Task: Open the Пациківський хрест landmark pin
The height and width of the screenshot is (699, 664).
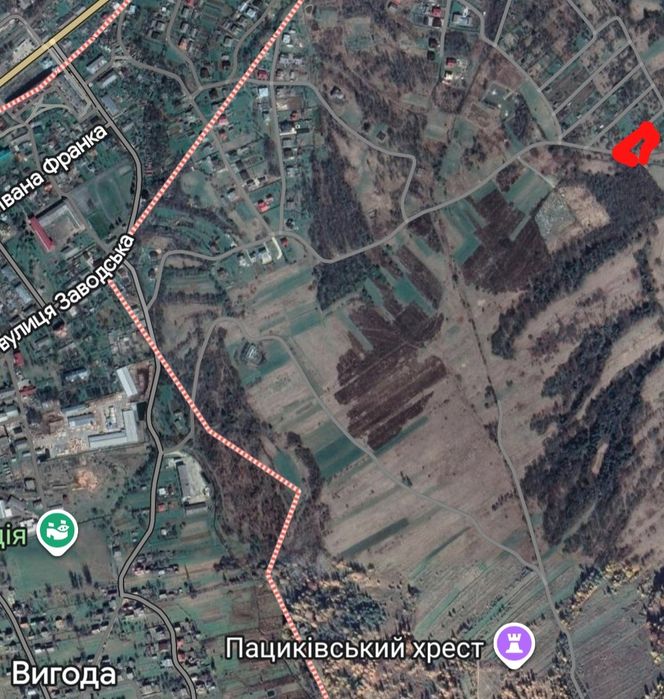Action: point(514,644)
